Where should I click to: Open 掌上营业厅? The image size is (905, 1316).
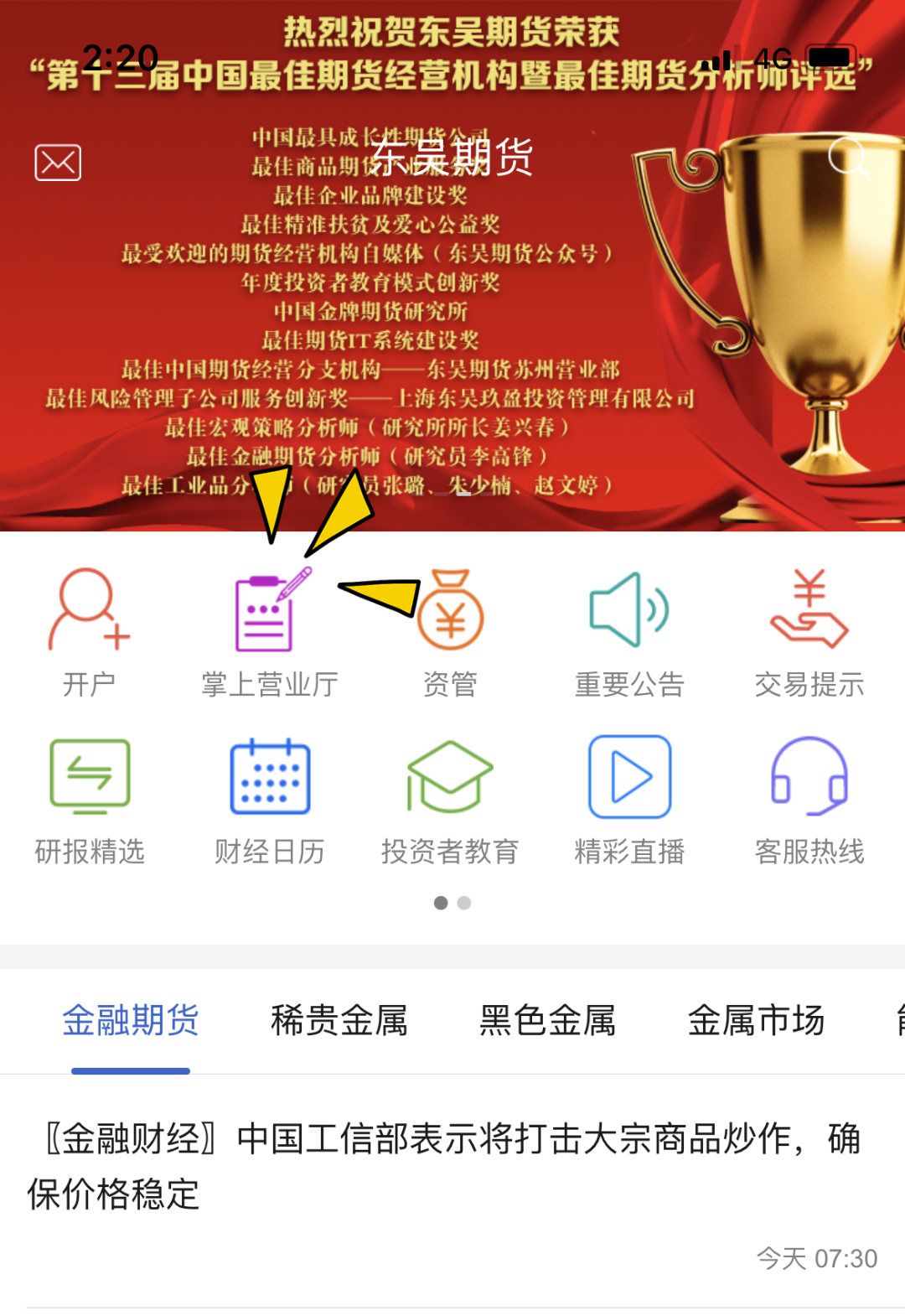pos(269,632)
